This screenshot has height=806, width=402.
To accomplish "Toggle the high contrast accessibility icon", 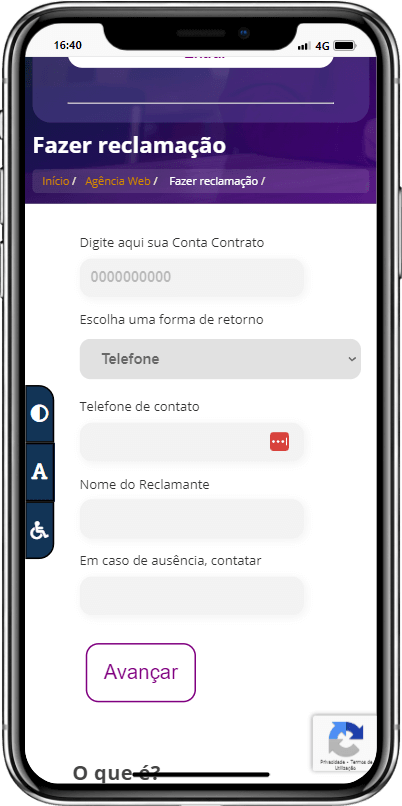I will click(40, 414).
